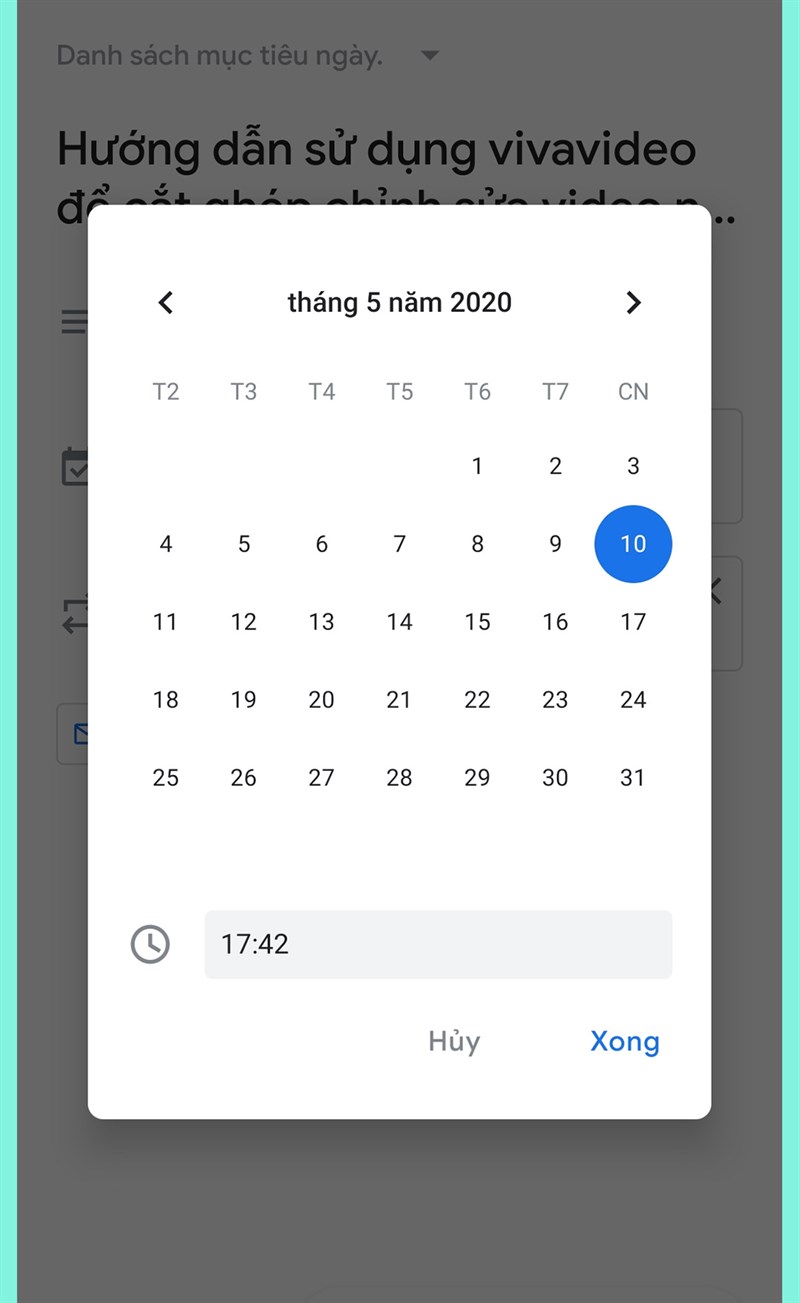Go to the next month
The height and width of the screenshot is (1303, 800).
pyautogui.click(x=633, y=302)
